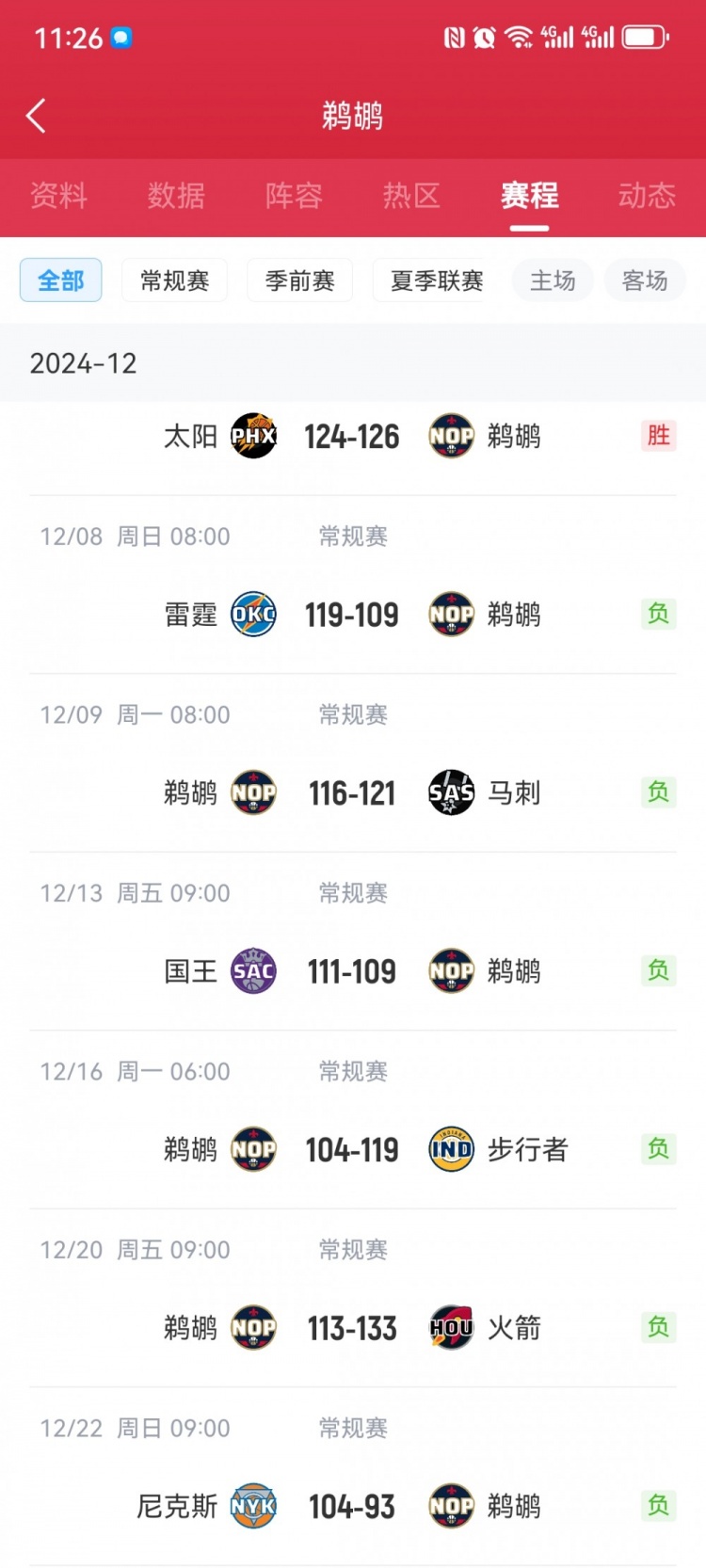Viewport: 706px width, 1568px height.
Task: Go back using the arrow icon
Action: (x=36, y=116)
